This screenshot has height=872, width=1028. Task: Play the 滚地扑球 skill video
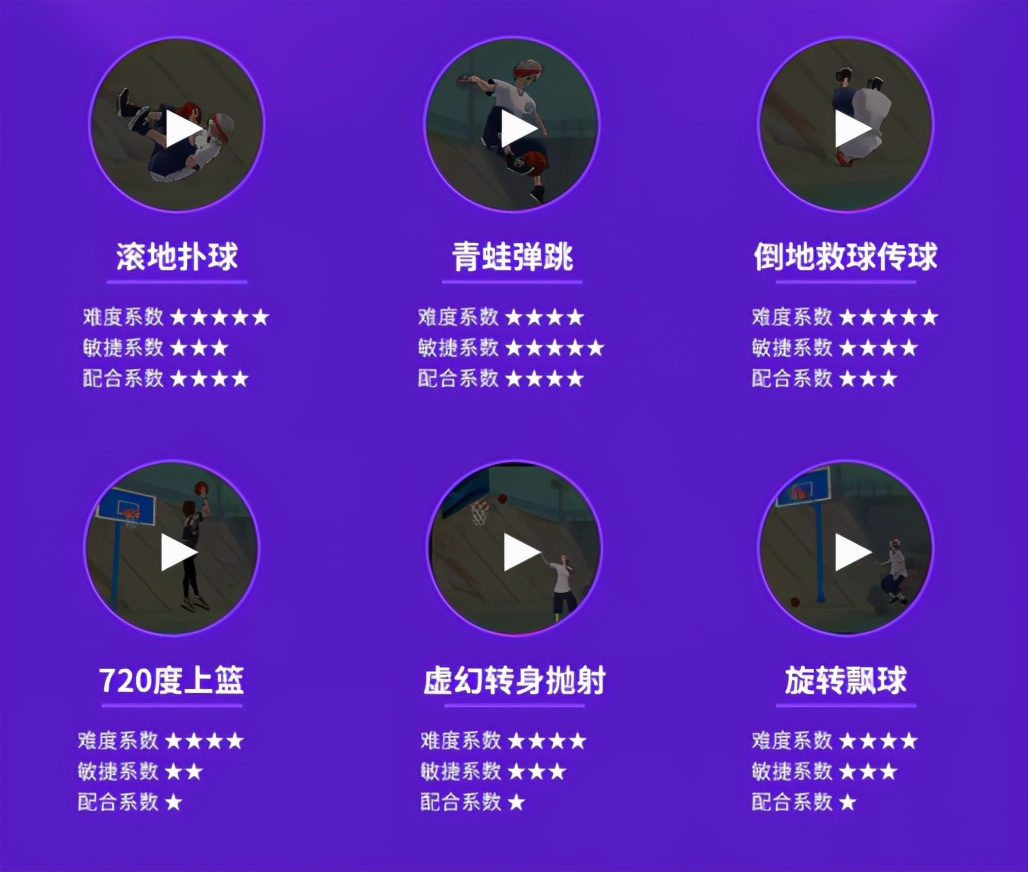pyautogui.click(x=181, y=128)
